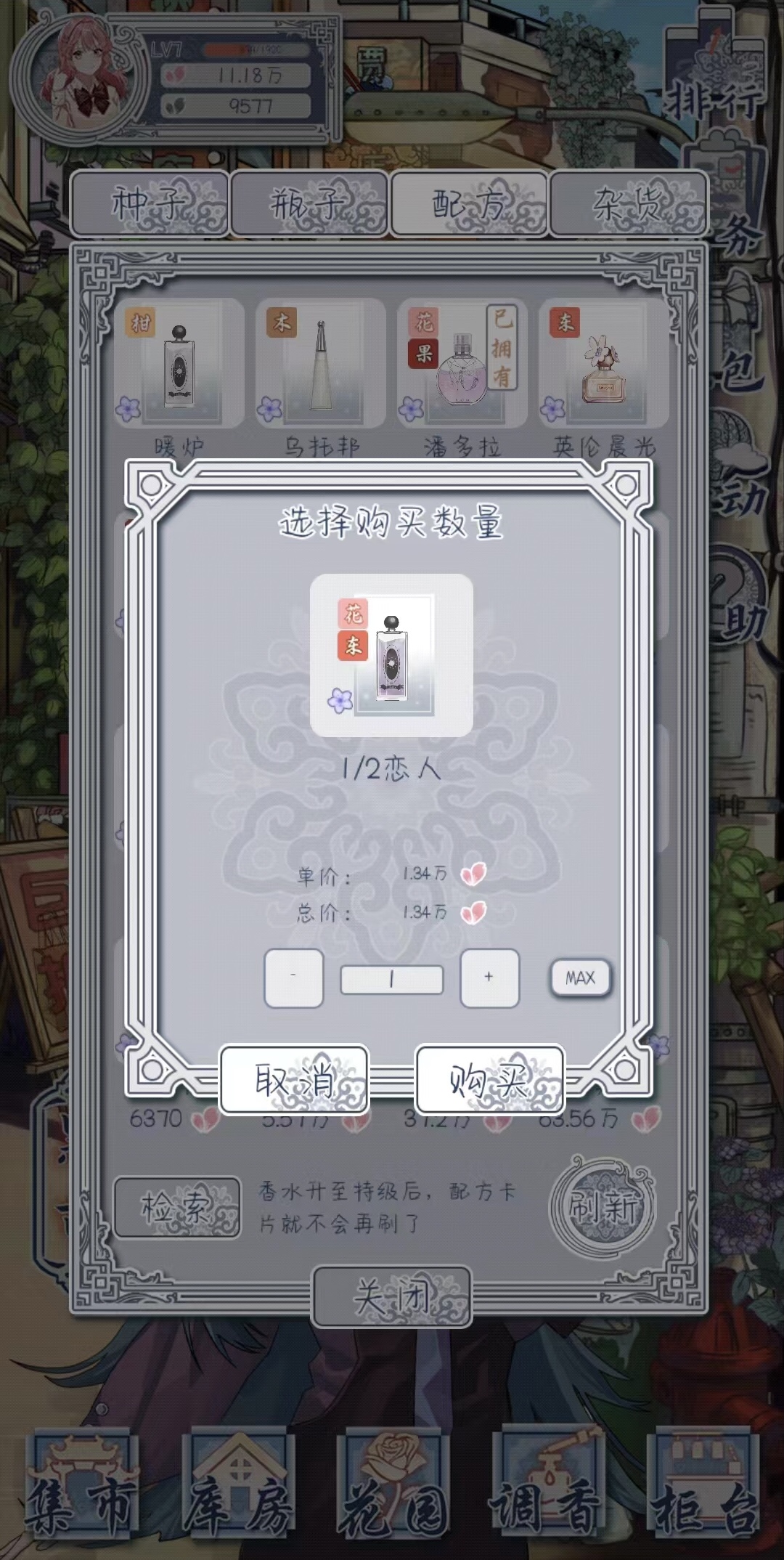Open the 英伦晨光 recipe card
This screenshot has width=784, height=1560.
[x=603, y=363]
